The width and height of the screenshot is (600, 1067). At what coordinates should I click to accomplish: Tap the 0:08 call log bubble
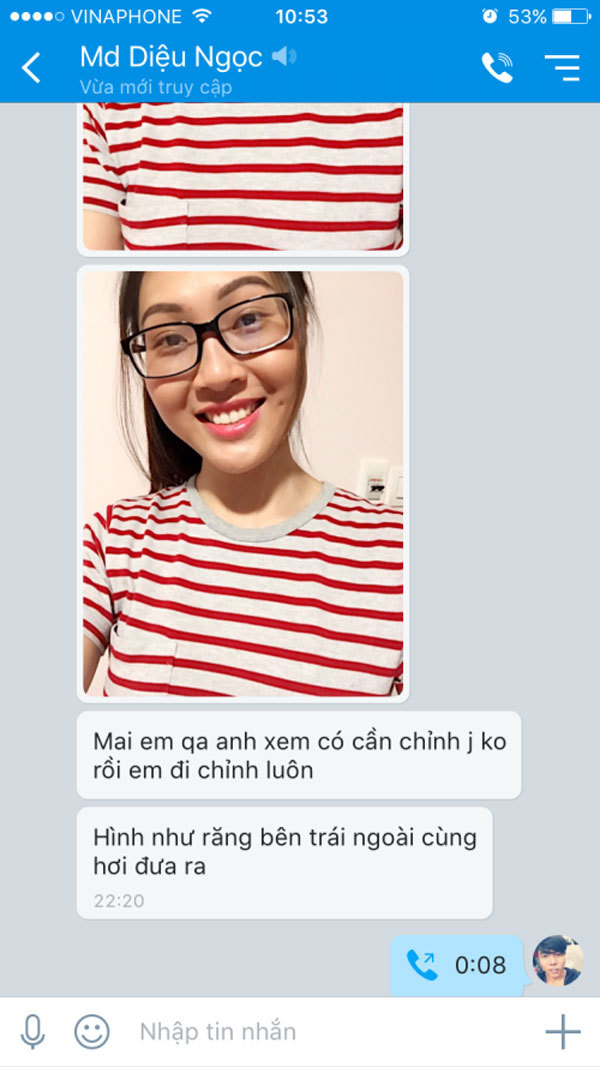coord(457,965)
